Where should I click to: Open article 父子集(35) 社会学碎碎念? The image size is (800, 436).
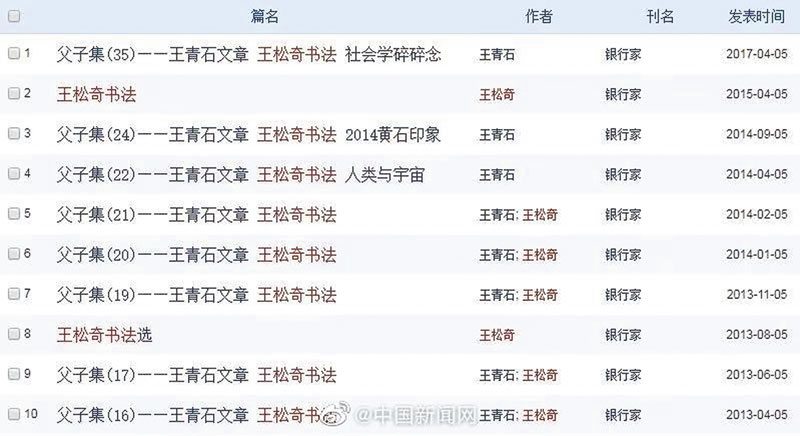[249, 53]
